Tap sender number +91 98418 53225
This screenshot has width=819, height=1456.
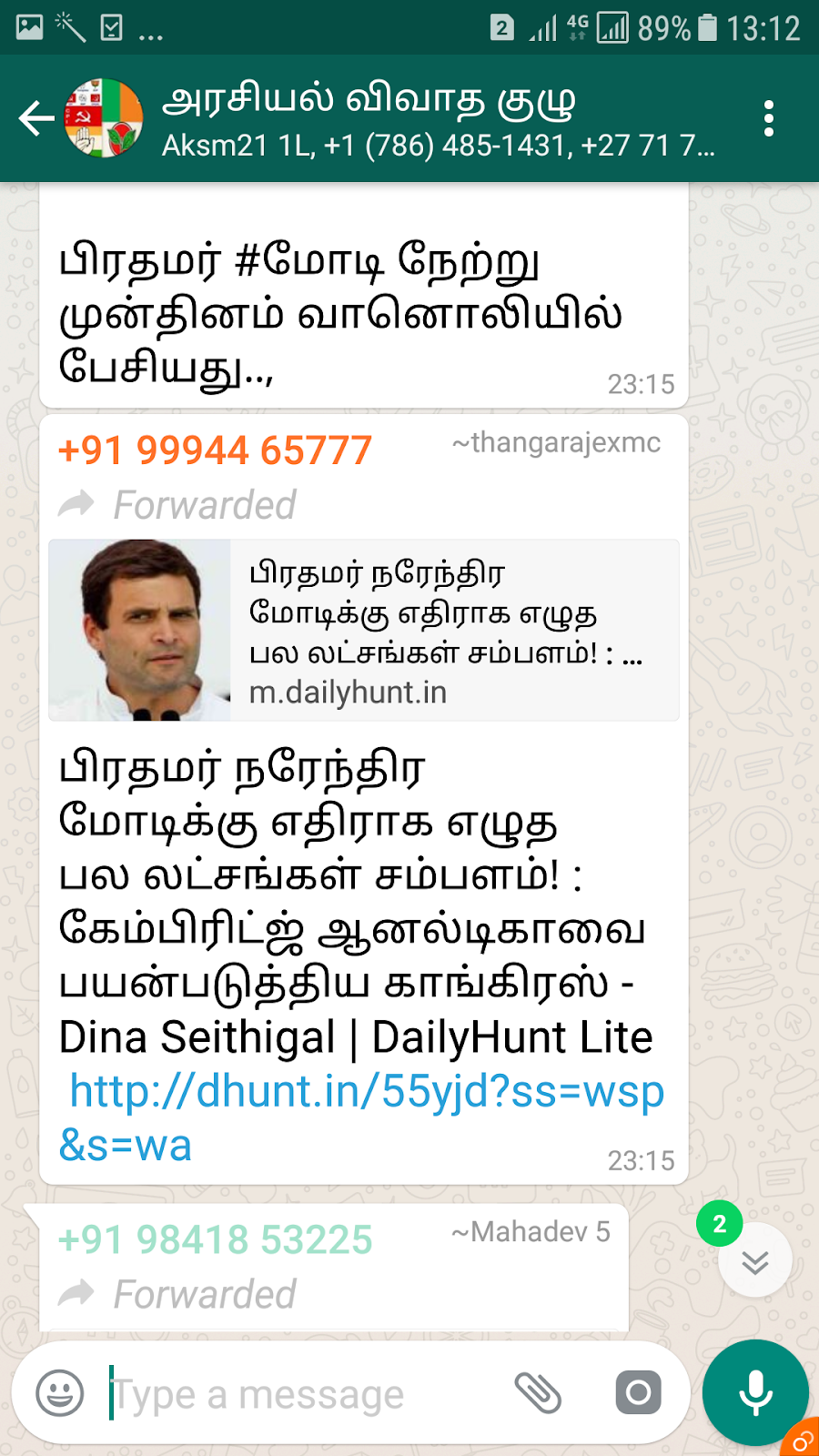point(215,1239)
